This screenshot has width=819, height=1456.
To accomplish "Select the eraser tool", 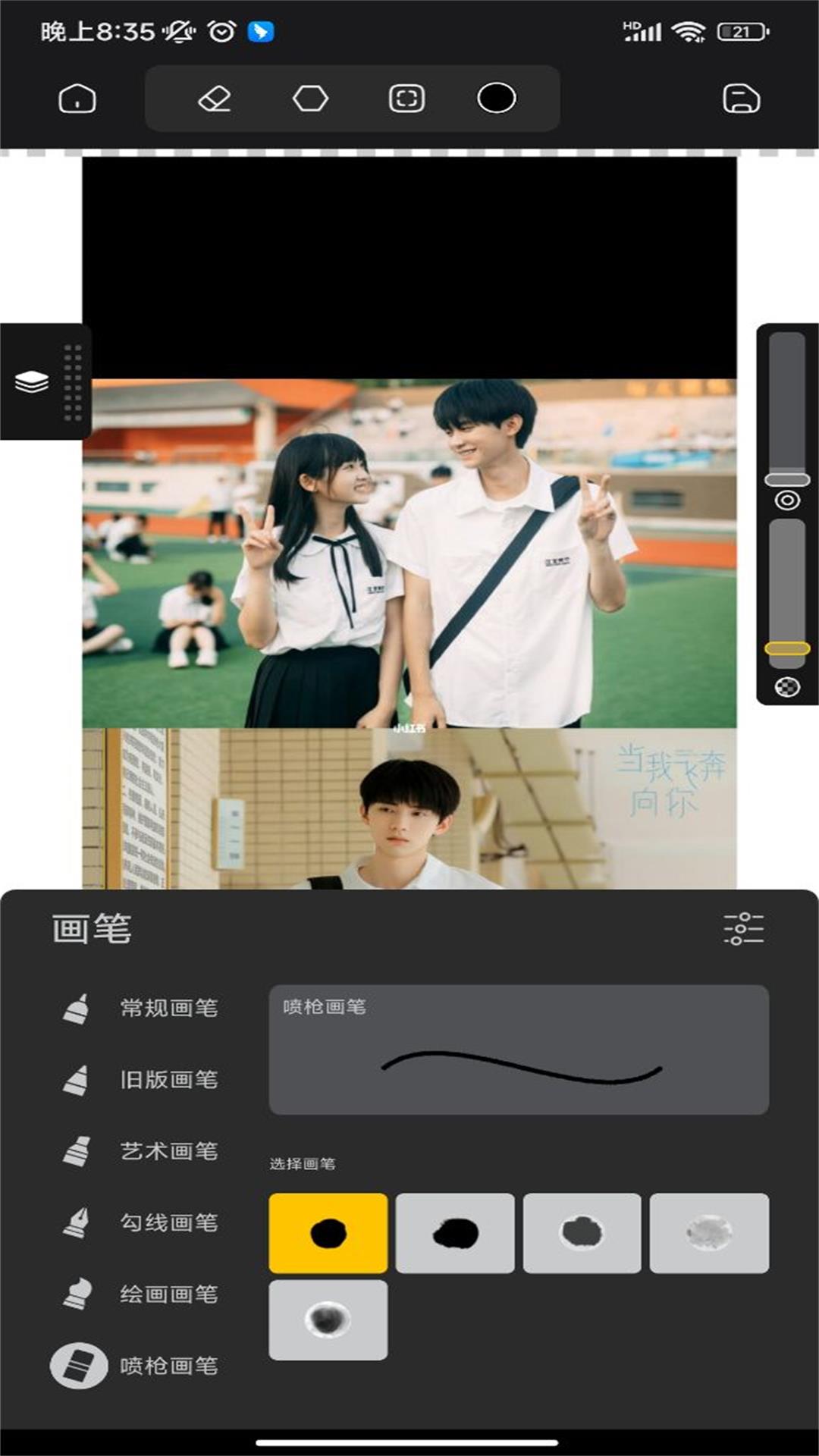I will point(215,99).
